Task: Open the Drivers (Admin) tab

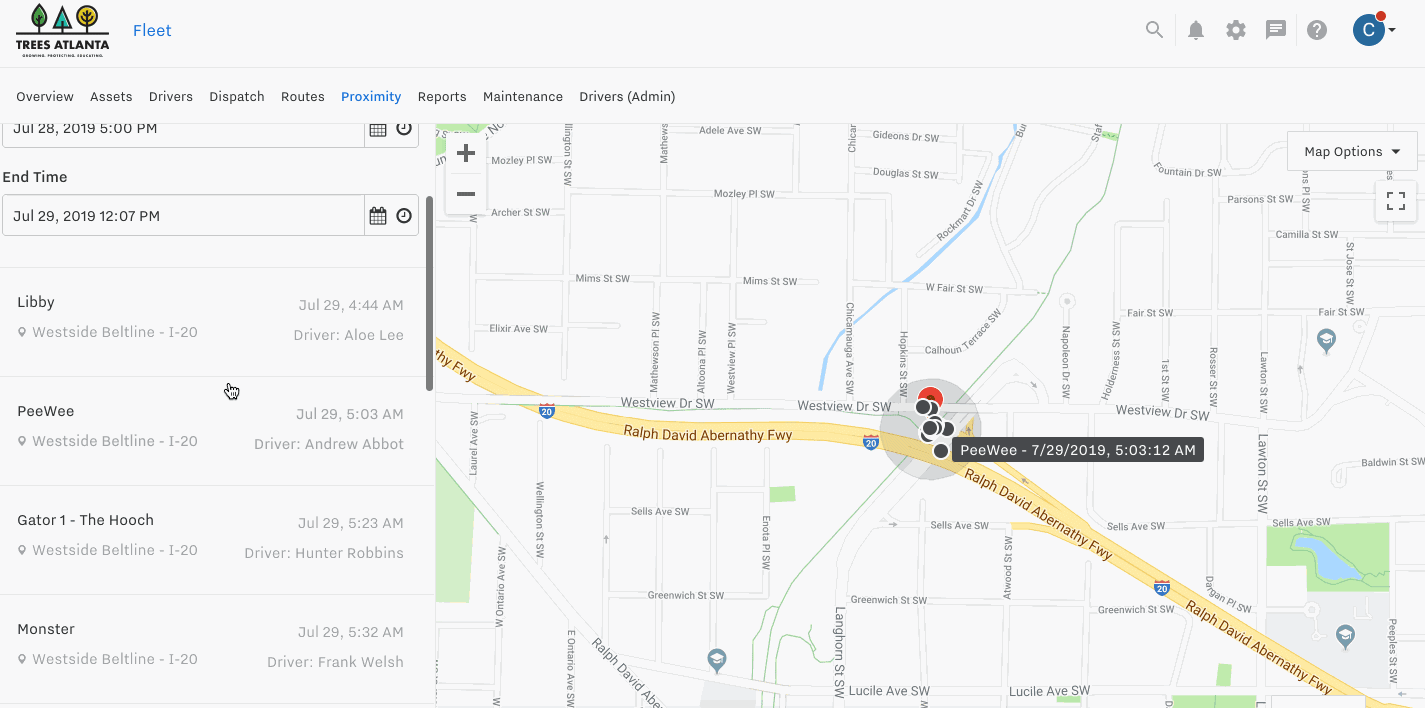Action: coord(627,97)
